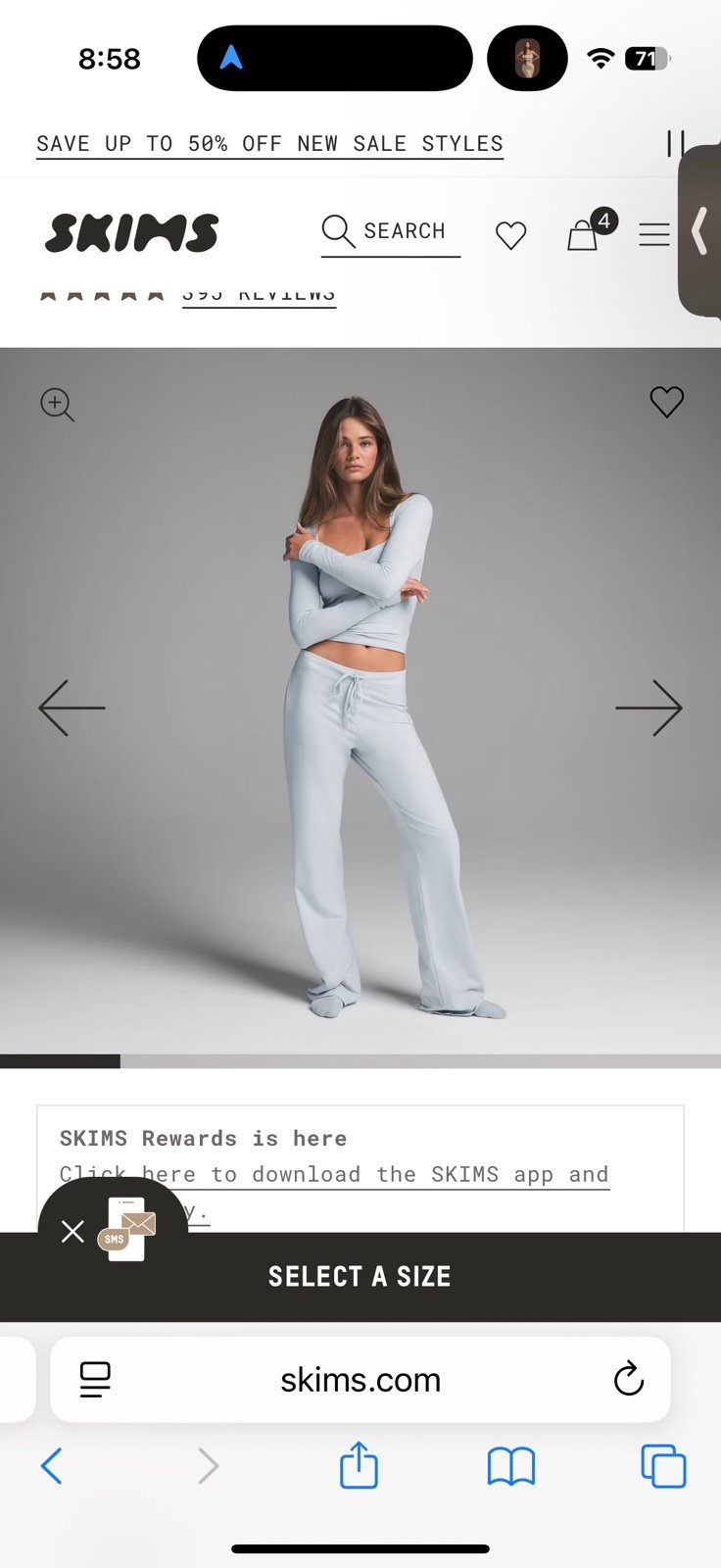
Task: Open Safari tabs overview
Action: 663,1466
